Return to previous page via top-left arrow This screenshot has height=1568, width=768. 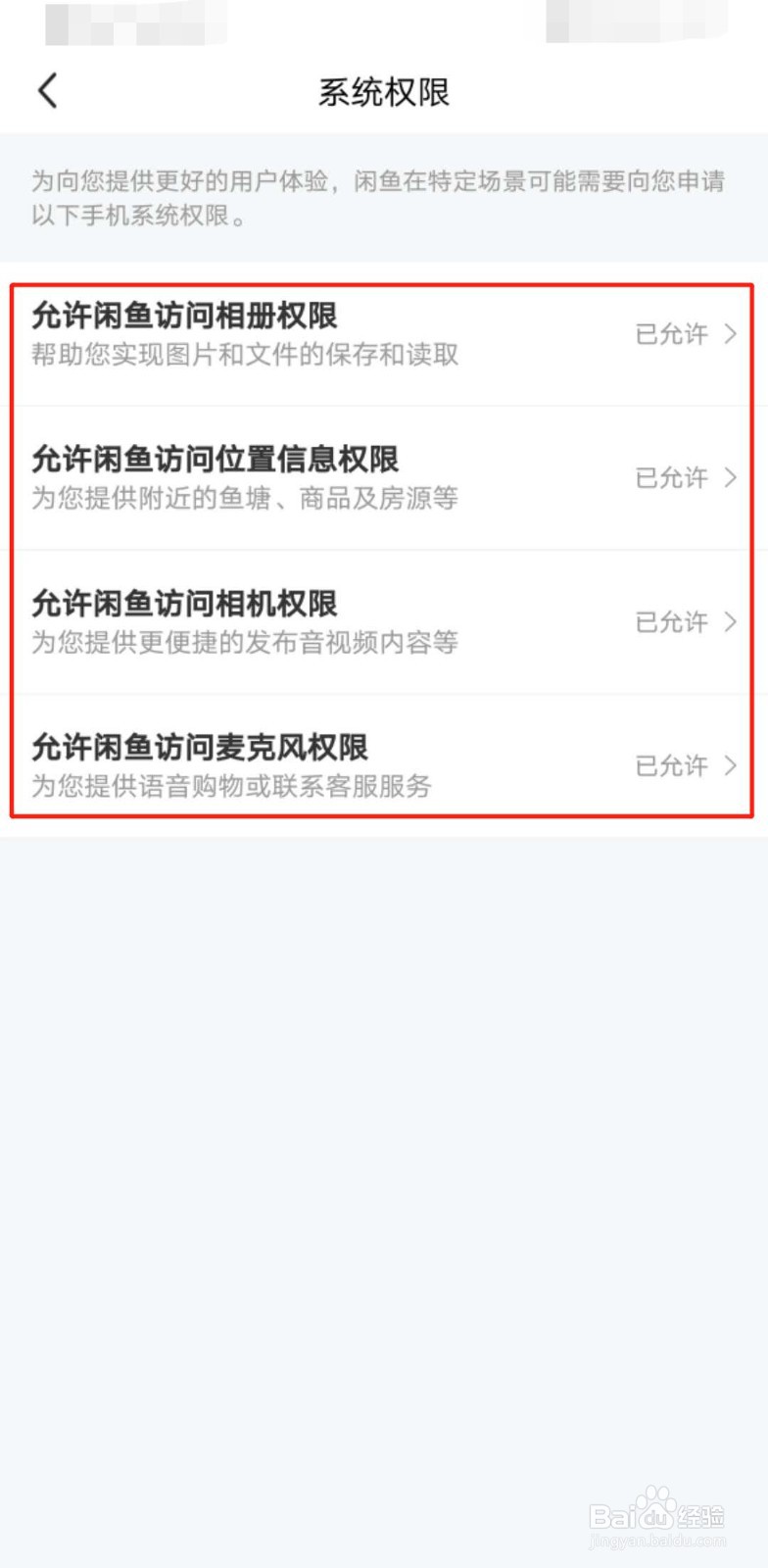pos(47,89)
